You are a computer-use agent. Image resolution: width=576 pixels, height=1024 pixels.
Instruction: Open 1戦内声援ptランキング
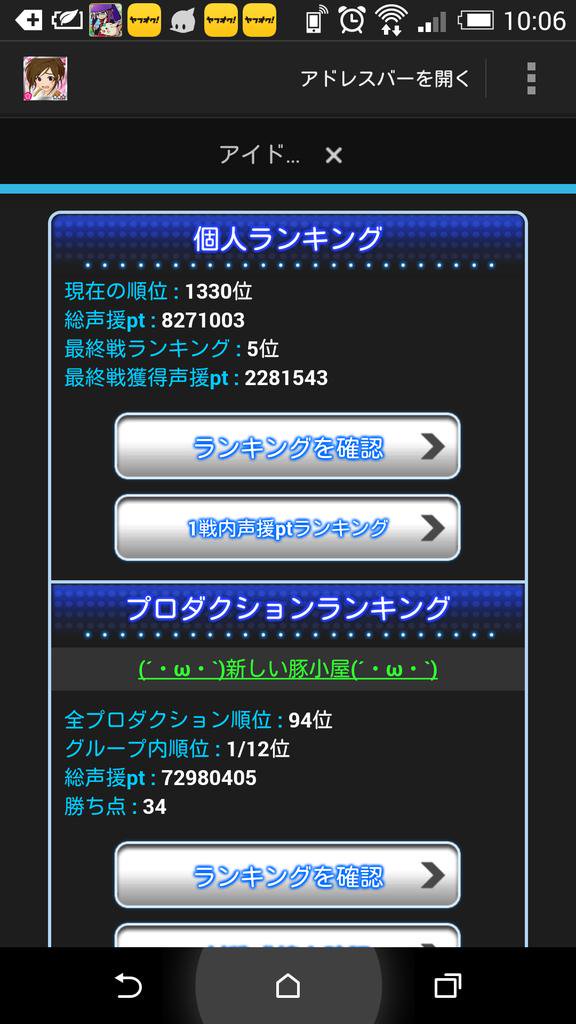click(x=287, y=528)
